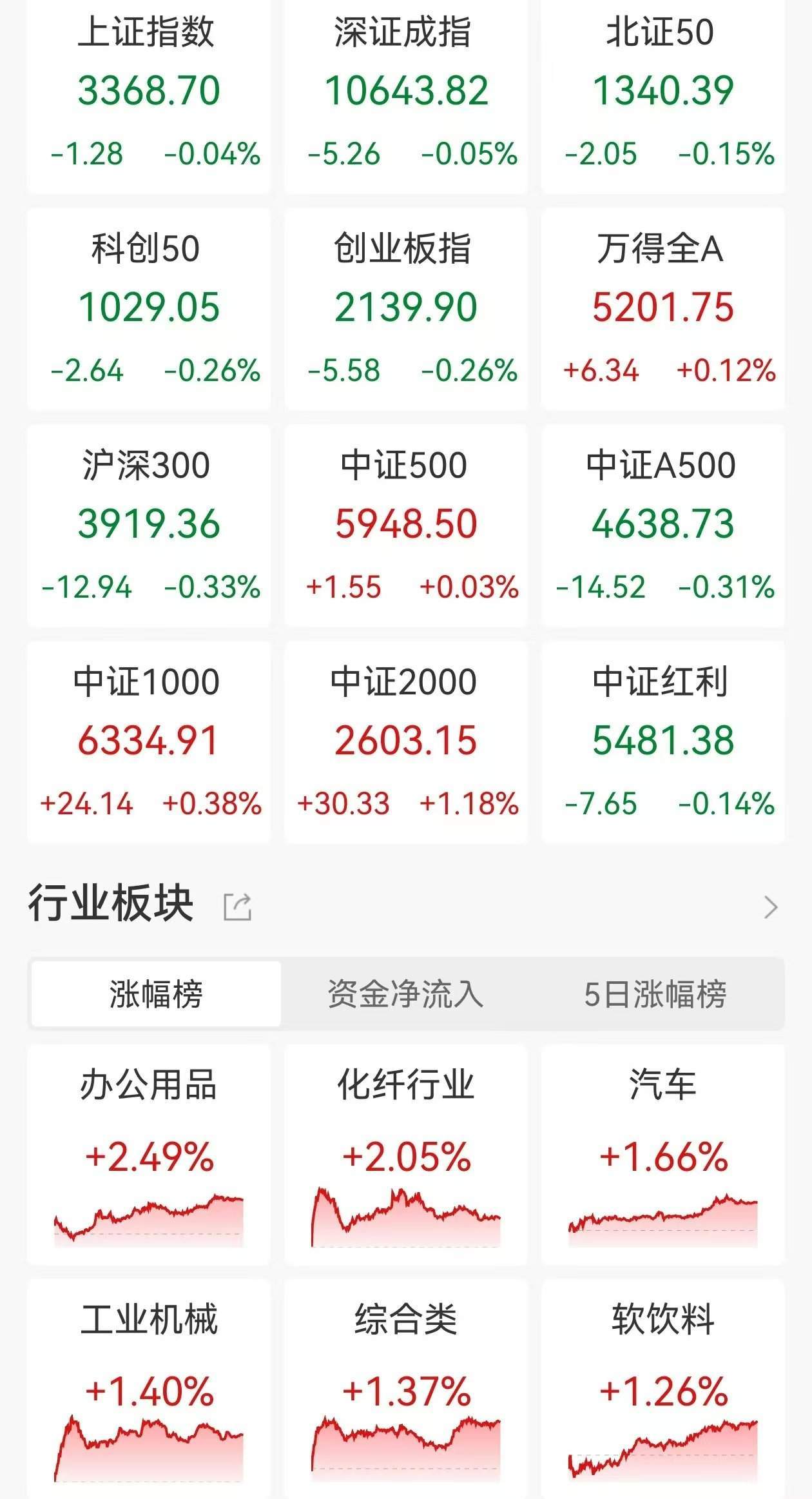The image size is (812, 1499).
Task: Open the 中证2000 index card
Action: (405, 741)
